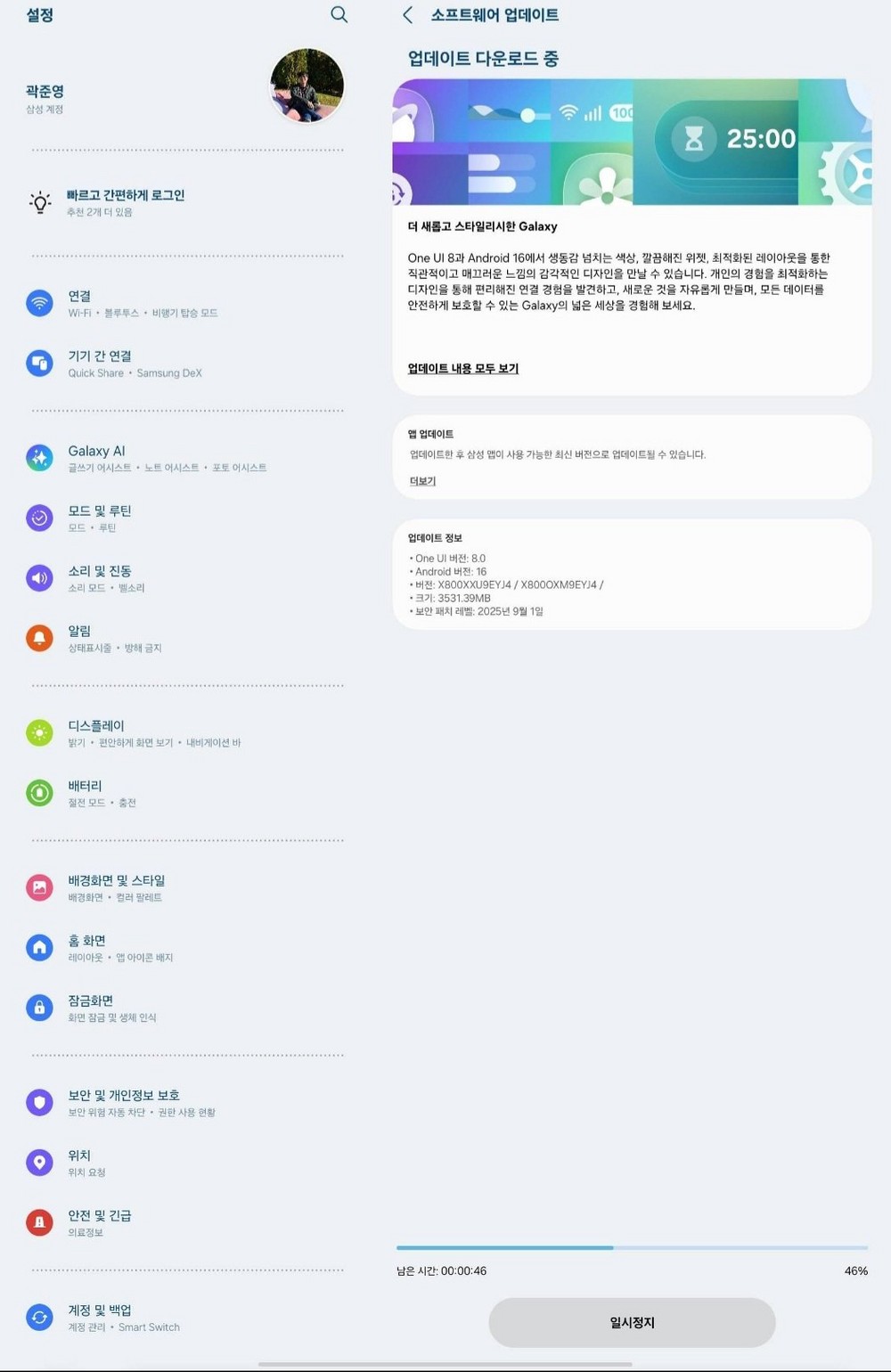Open the settings search icon

(339, 14)
